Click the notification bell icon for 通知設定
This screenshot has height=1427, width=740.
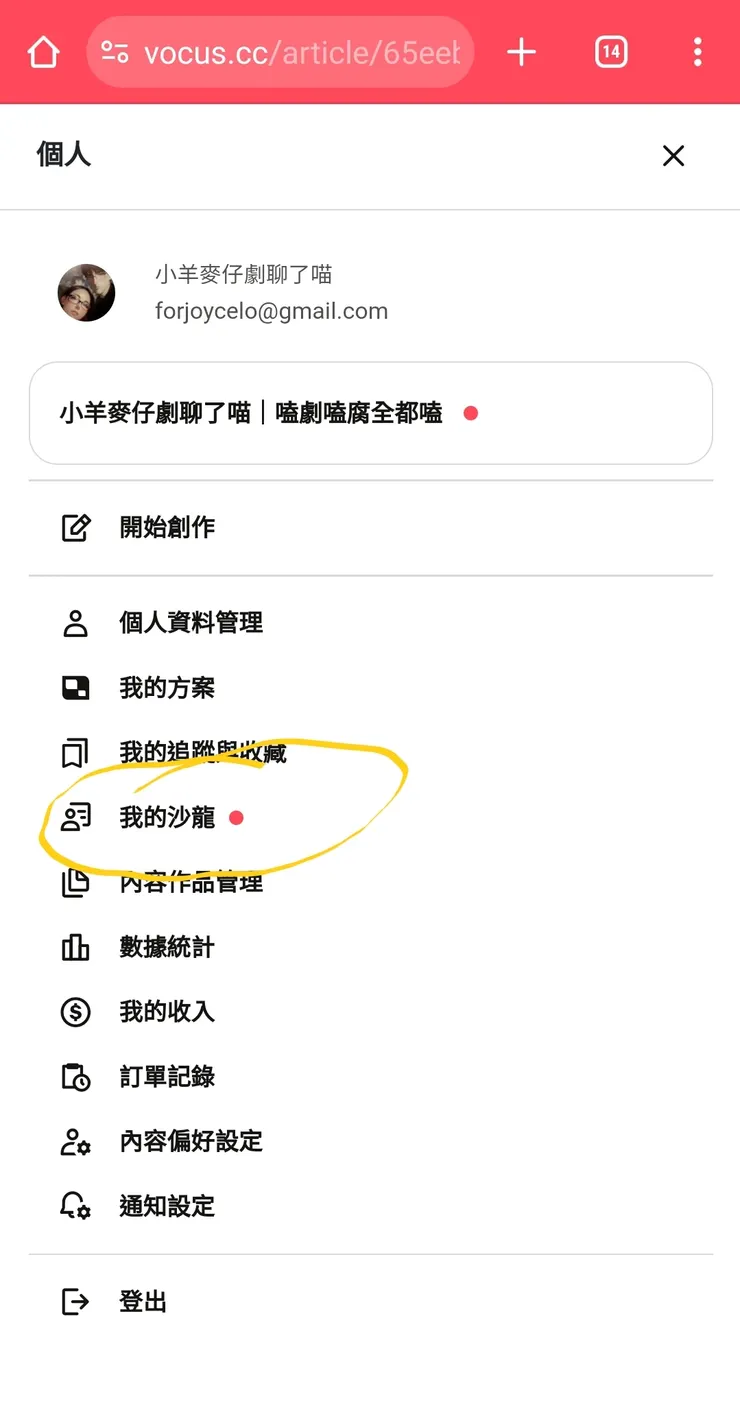click(x=75, y=1206)
